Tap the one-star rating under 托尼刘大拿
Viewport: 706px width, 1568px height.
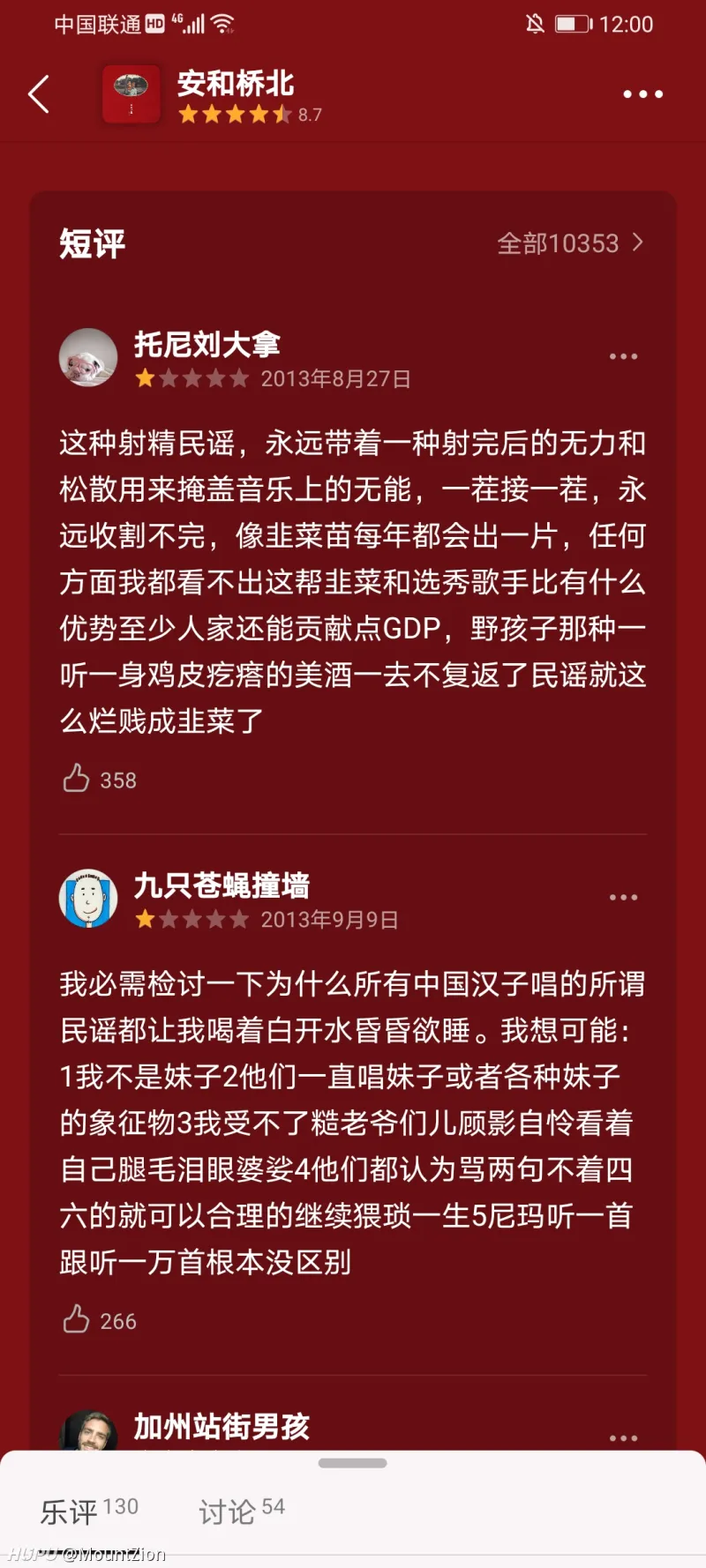coord(192,377)
